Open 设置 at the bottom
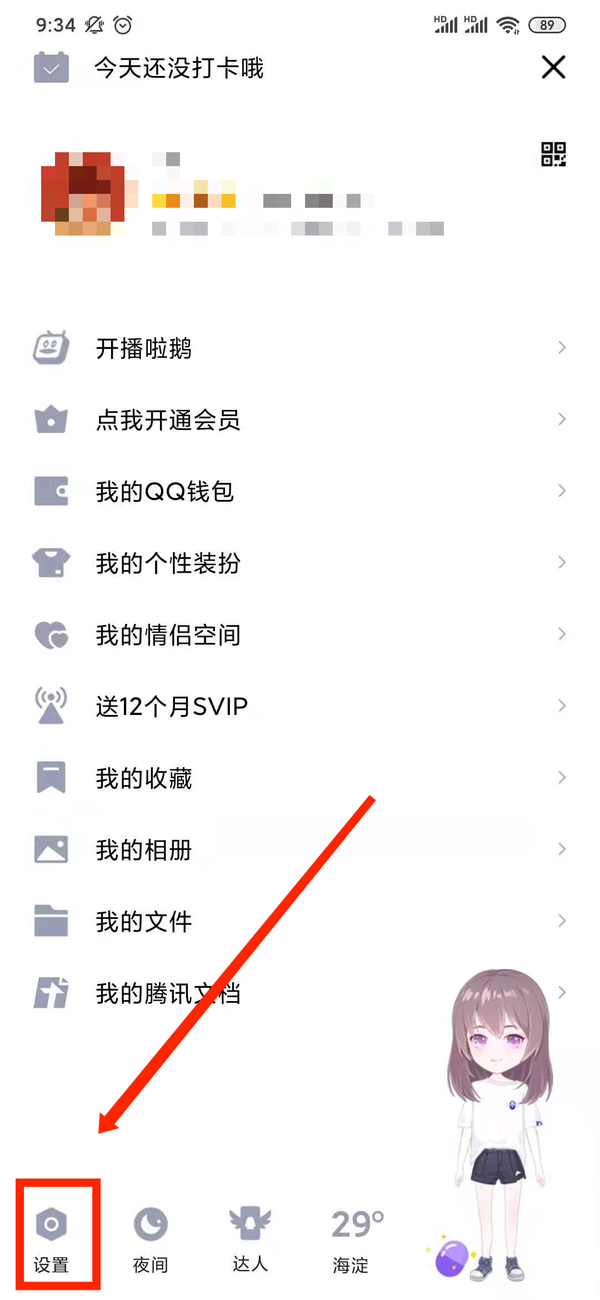This screenshot has width=600, height=1300. pos(51,1238)
